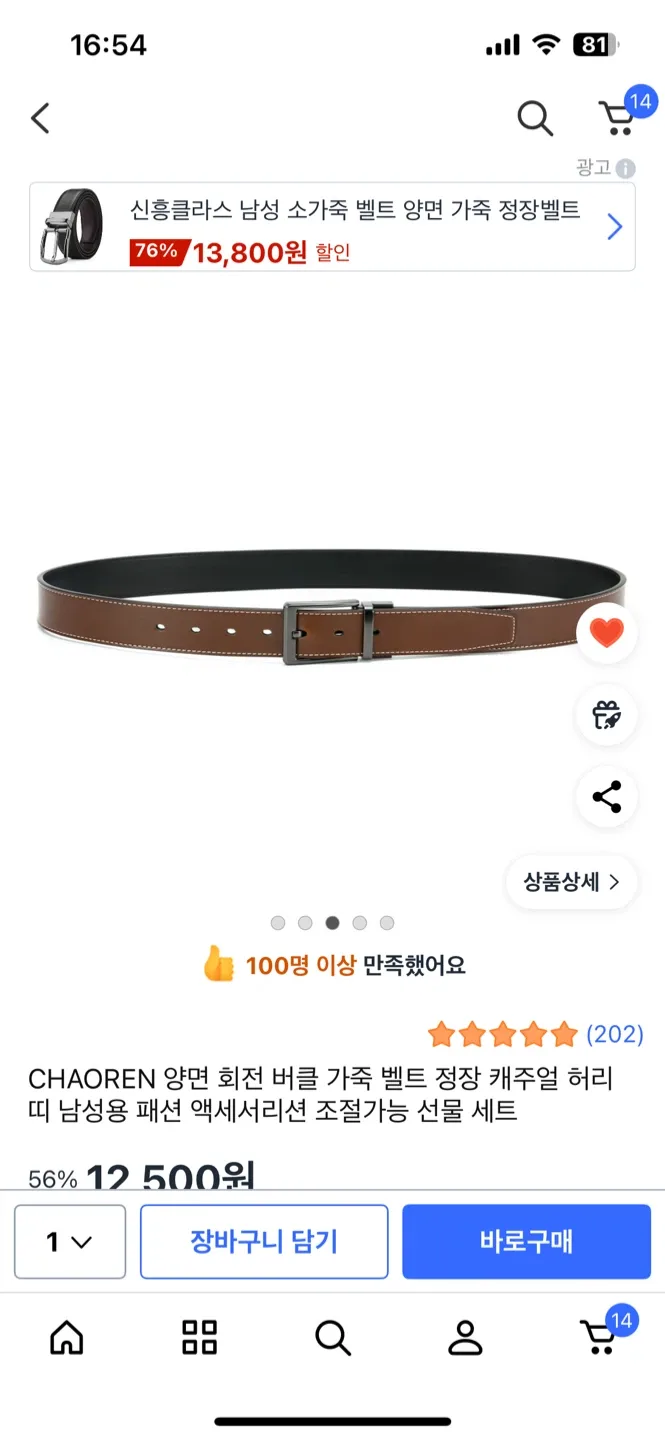Open the category grid tab
The height and width of the screenshot is (1440, 665).
point(199,1337)
